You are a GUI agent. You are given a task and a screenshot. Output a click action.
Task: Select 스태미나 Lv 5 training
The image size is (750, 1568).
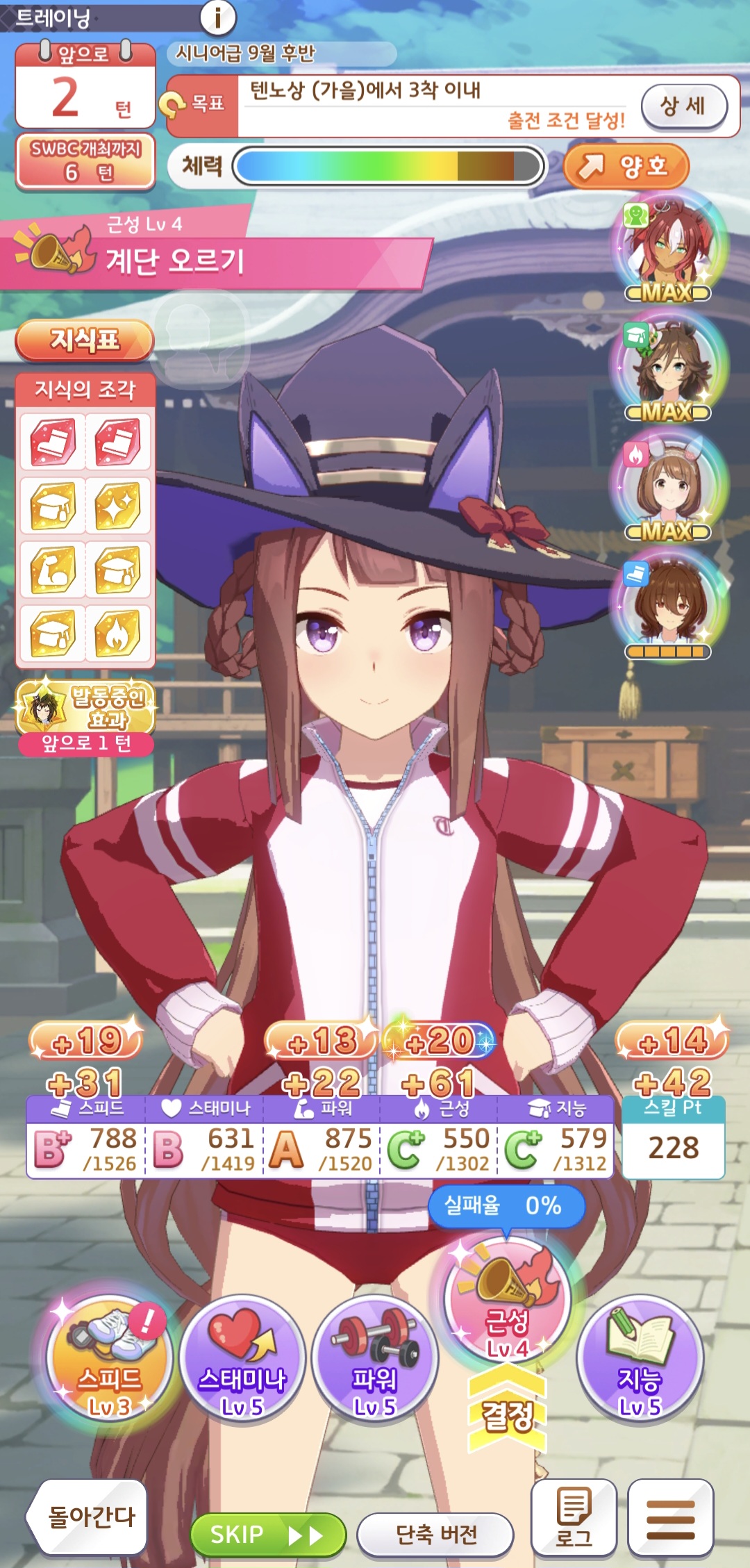click(242, 1357)
